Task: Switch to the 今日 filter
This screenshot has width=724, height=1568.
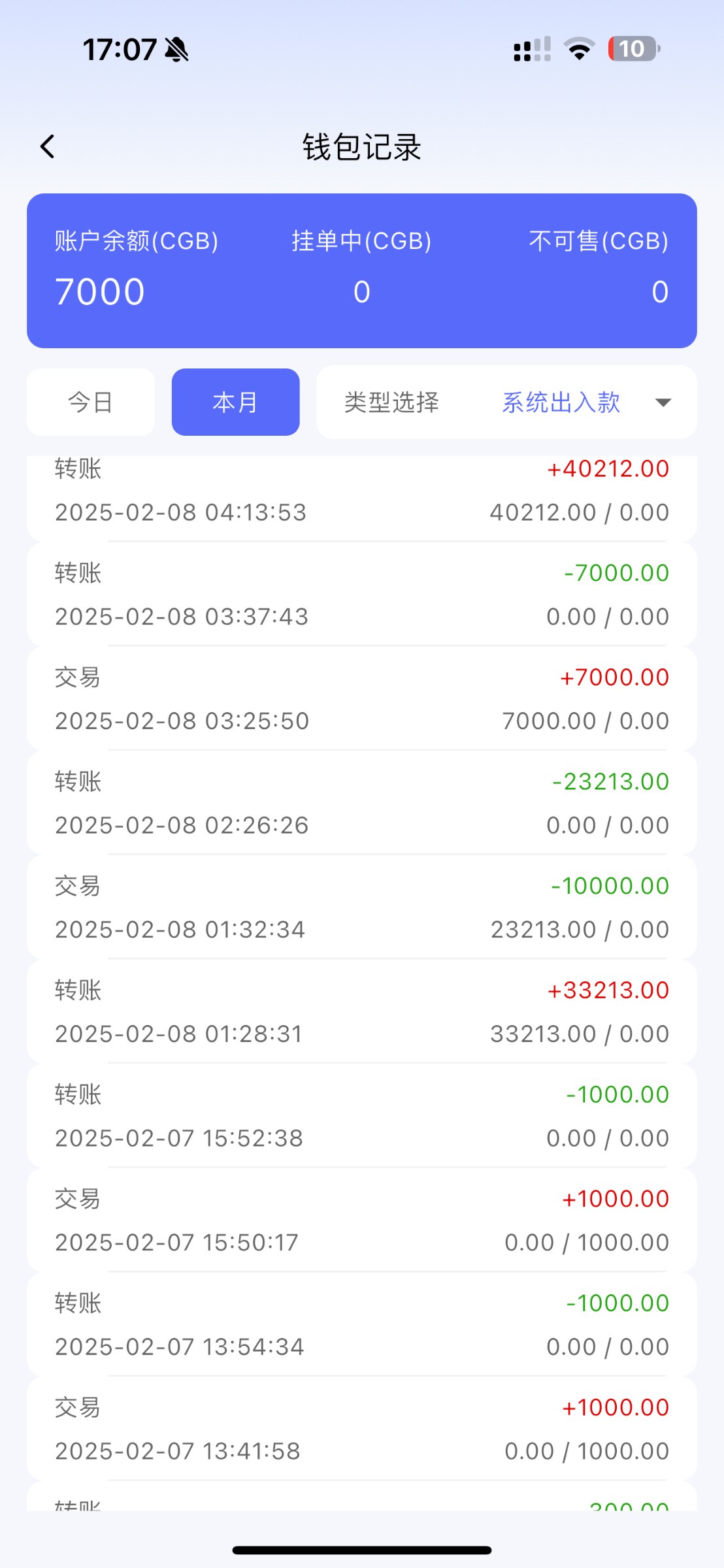Action: pyautogui.click(x=91, y=402)
